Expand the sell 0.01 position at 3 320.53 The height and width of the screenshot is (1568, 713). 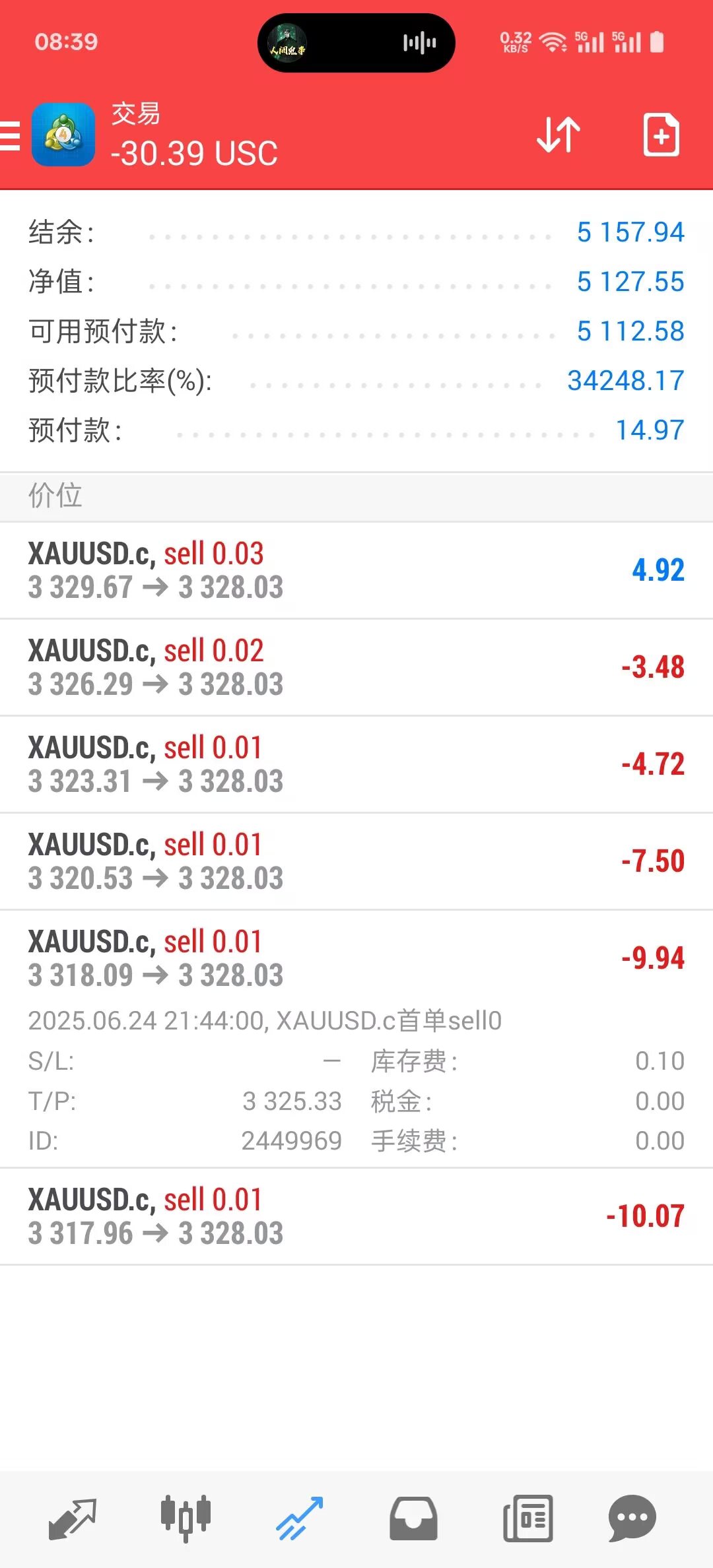356,861
